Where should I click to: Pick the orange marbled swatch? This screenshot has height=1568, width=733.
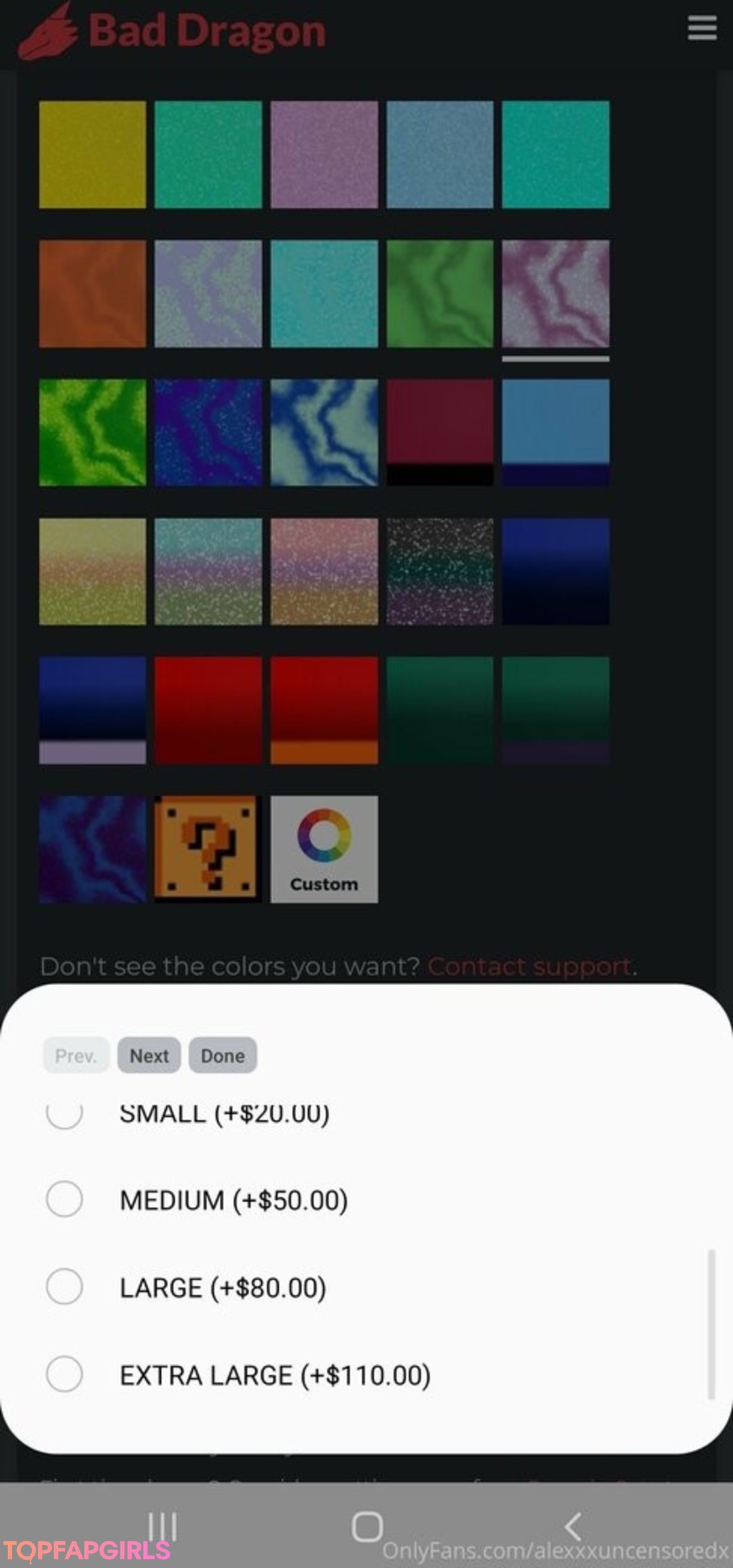tap(92, 293)
